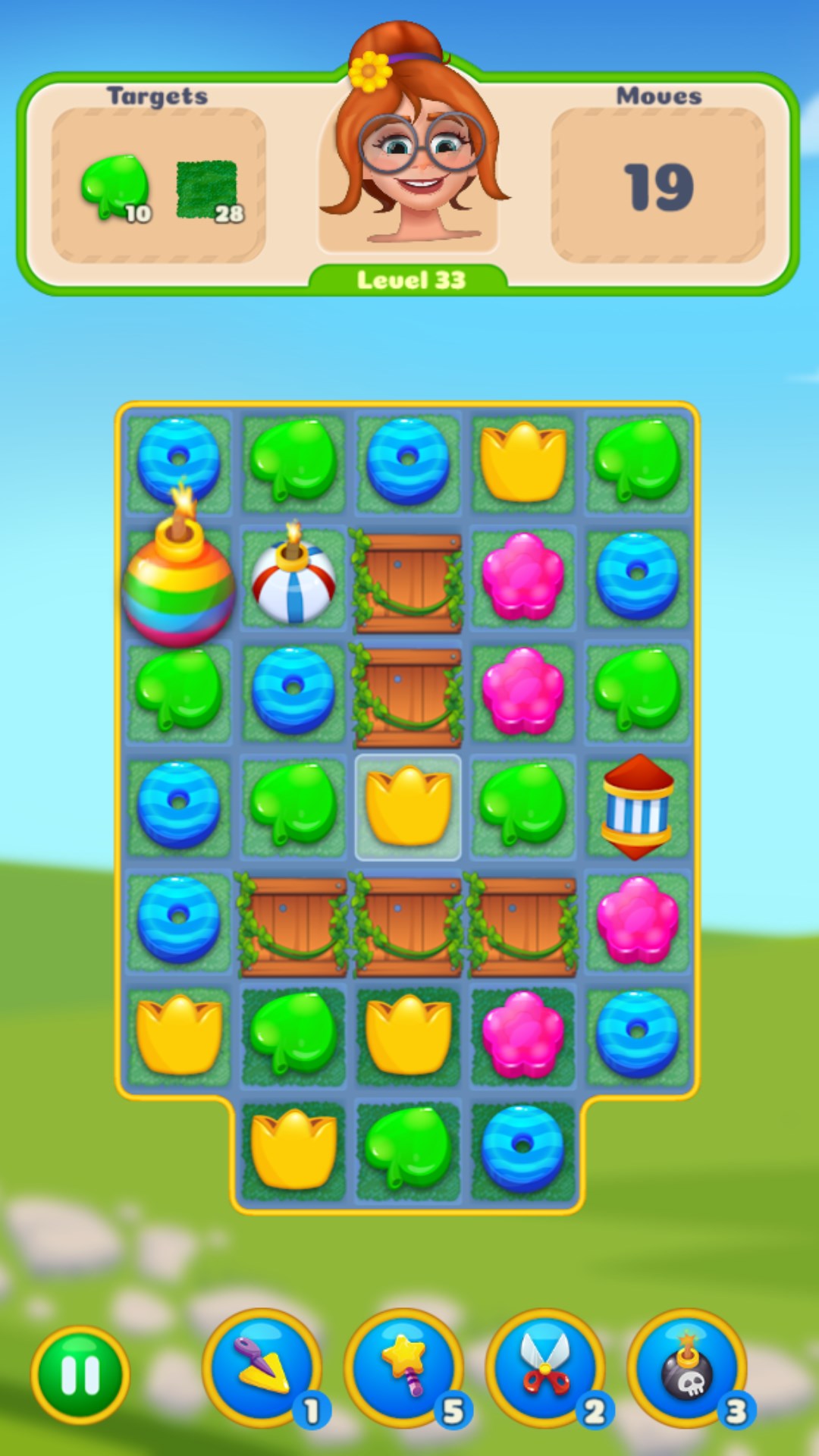This screenshot has height=1456, width=819.
Task: Select the scissors booster
Action: point(544,1367)
